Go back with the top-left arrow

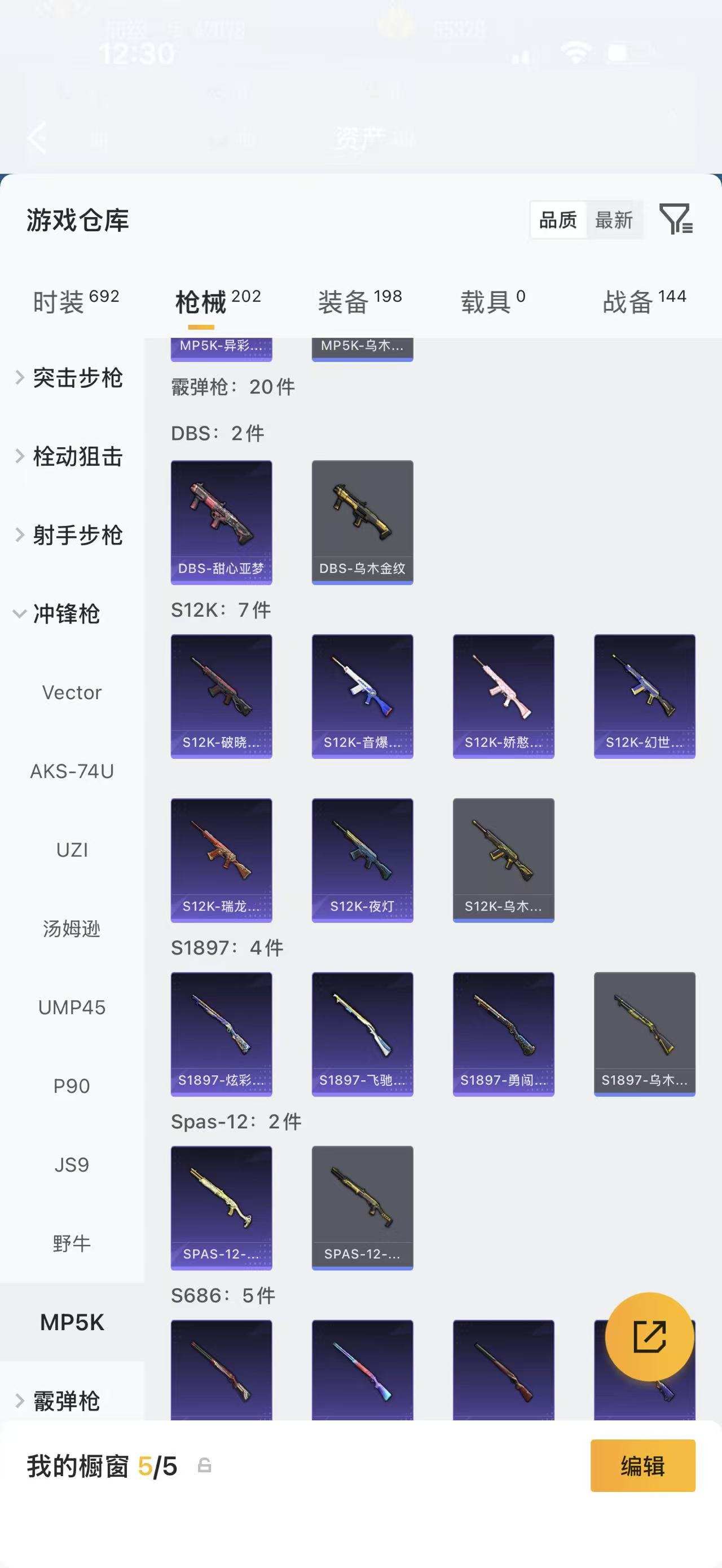tap(38, 137)
